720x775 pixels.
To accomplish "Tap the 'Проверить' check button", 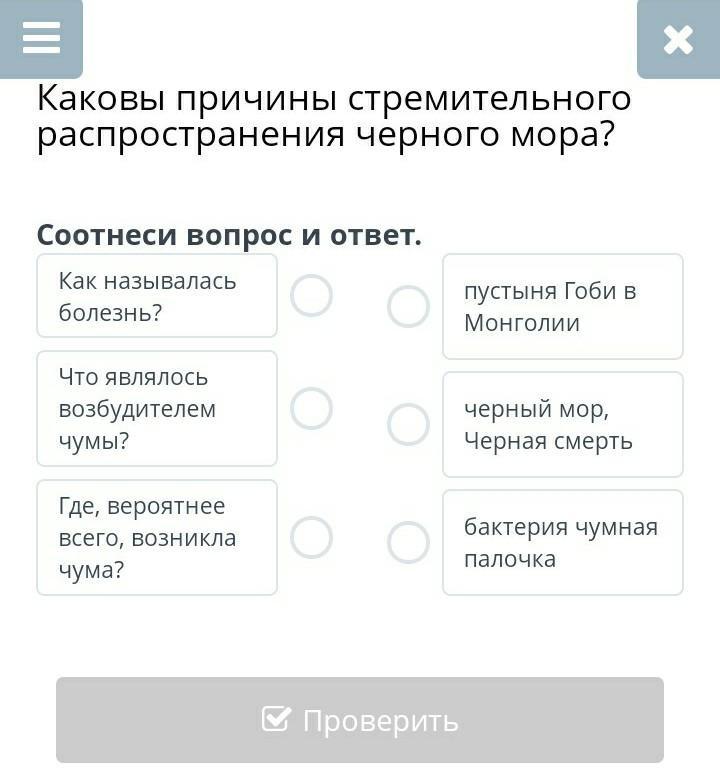I will coord(360,720).
